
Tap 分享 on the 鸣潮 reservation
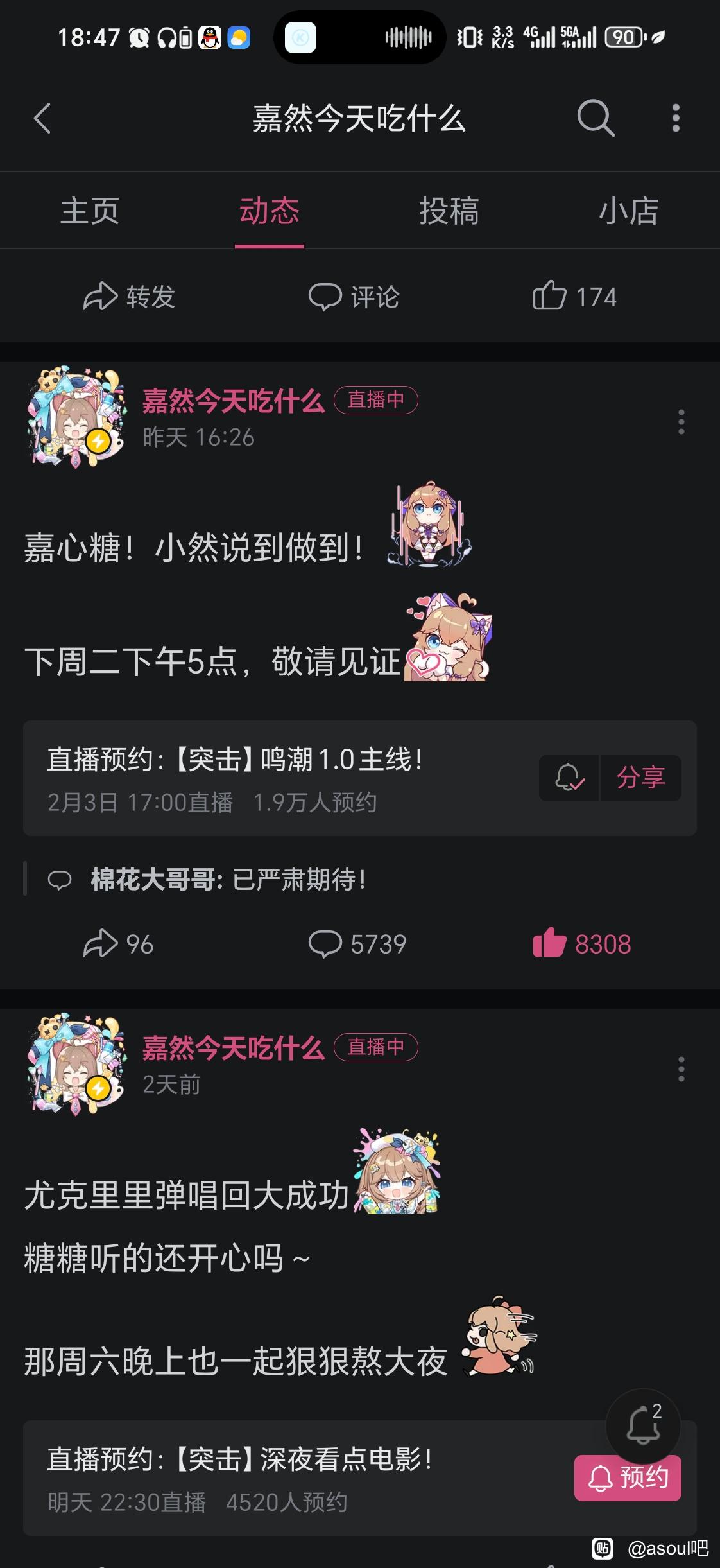coord(640,778)
